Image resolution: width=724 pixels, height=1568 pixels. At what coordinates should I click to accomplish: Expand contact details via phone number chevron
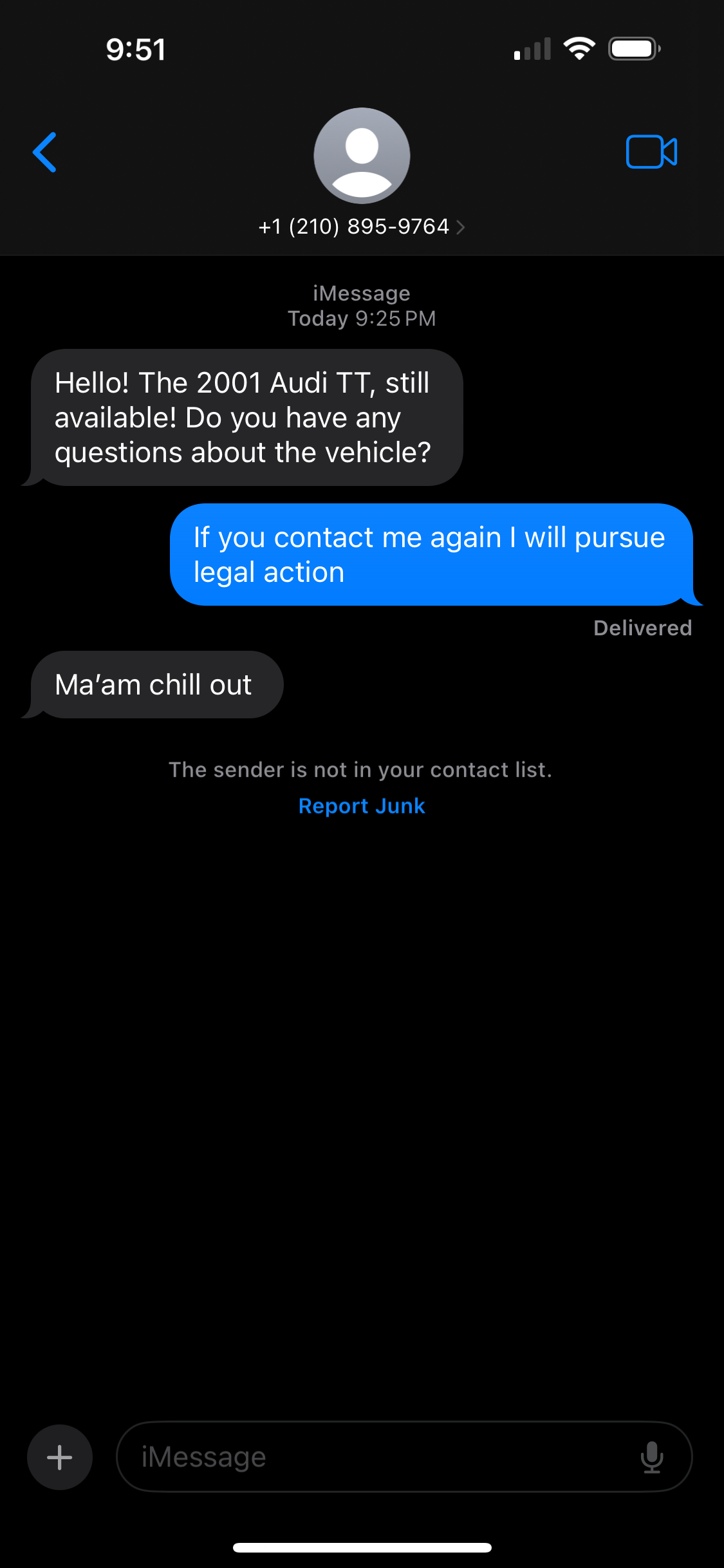(461, 227)
